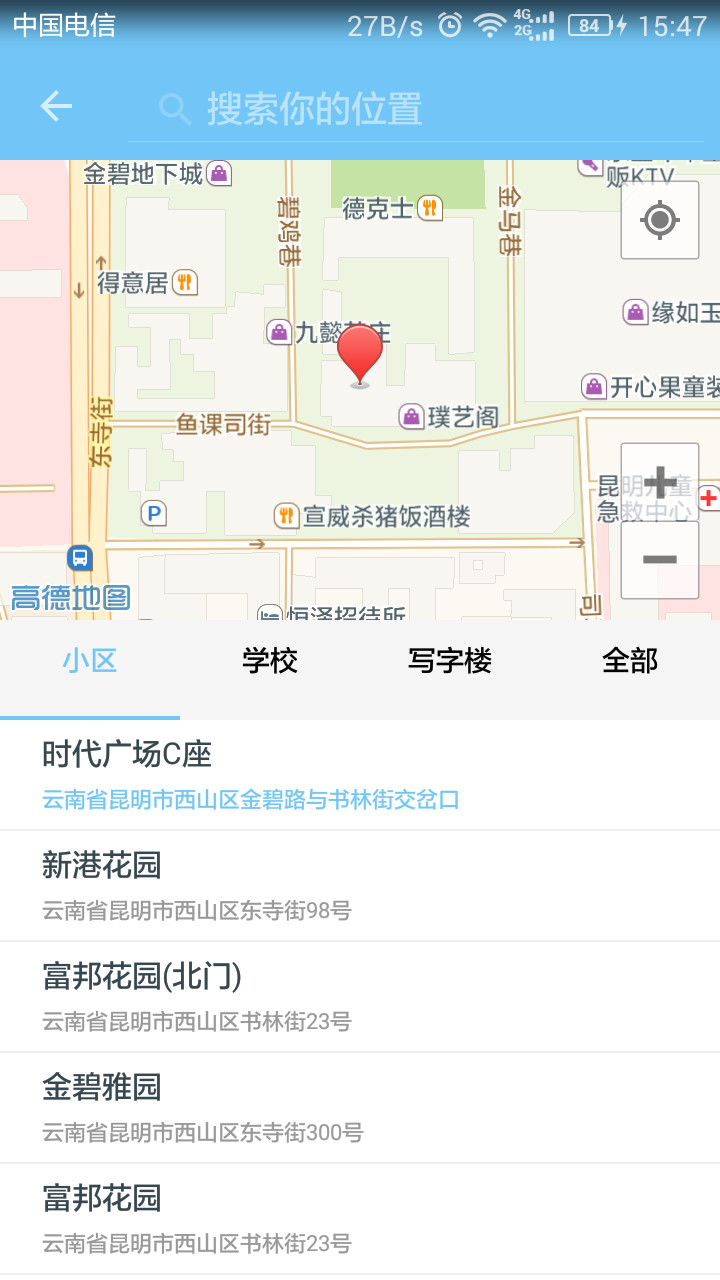Click the back arrow to return
Screen dimensions: 720x1280
[x=55, y=106]
